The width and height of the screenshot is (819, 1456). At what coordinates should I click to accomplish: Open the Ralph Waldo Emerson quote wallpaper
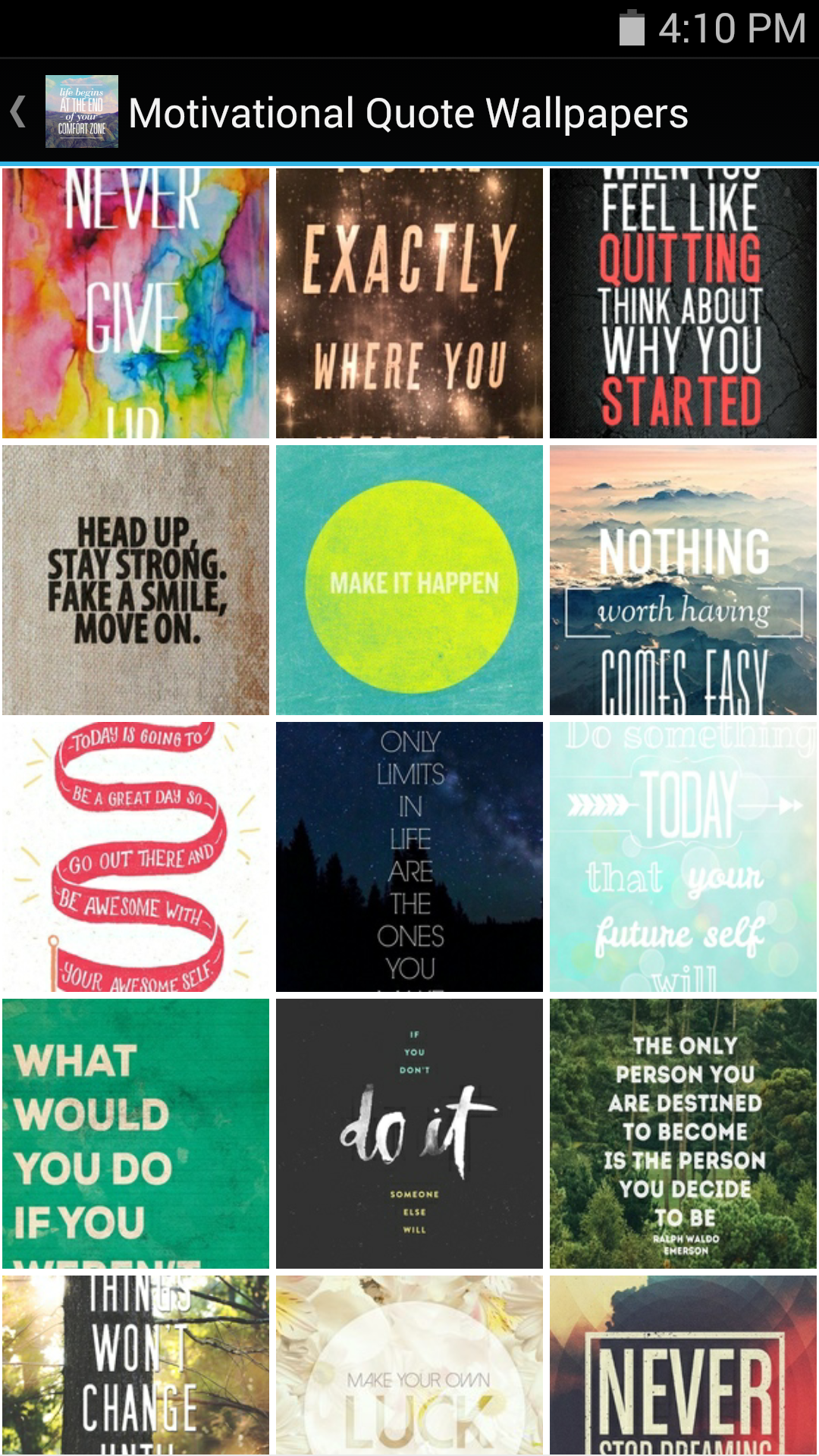coord(682,1134)
